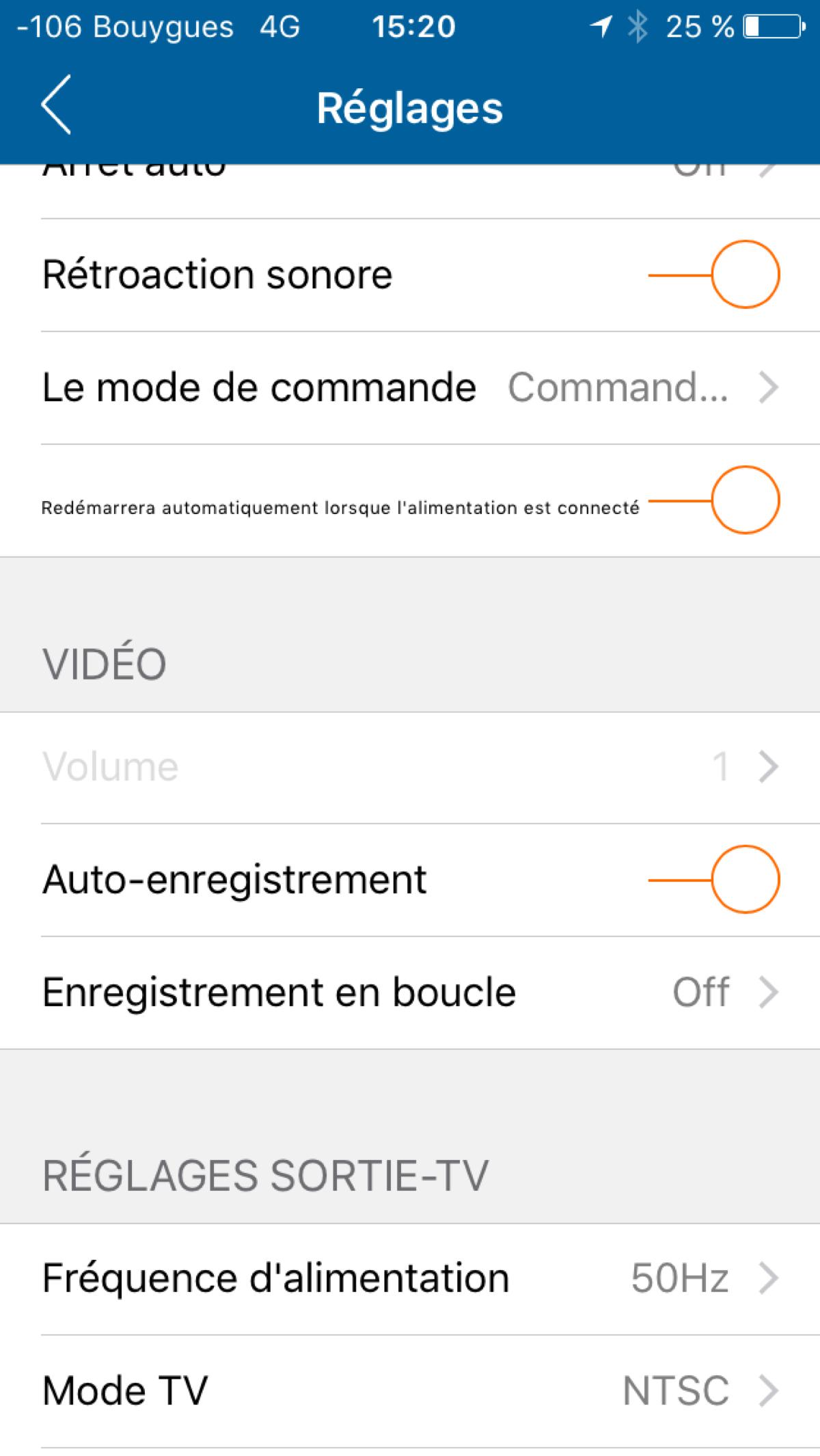Open the Mode TV setting
This screenshot has height=1456, width=820.
(410, 1391)
